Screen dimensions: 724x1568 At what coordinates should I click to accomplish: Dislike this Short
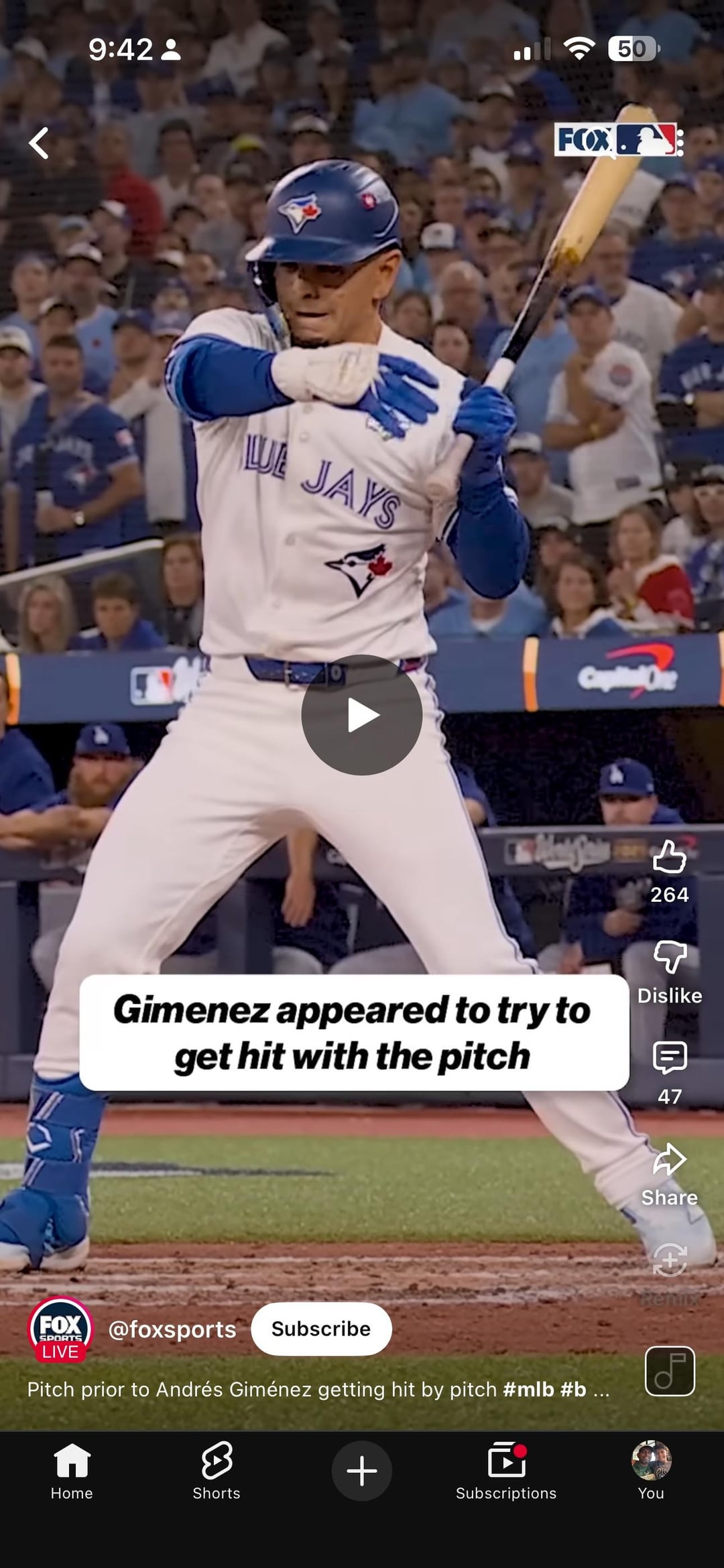669,958
